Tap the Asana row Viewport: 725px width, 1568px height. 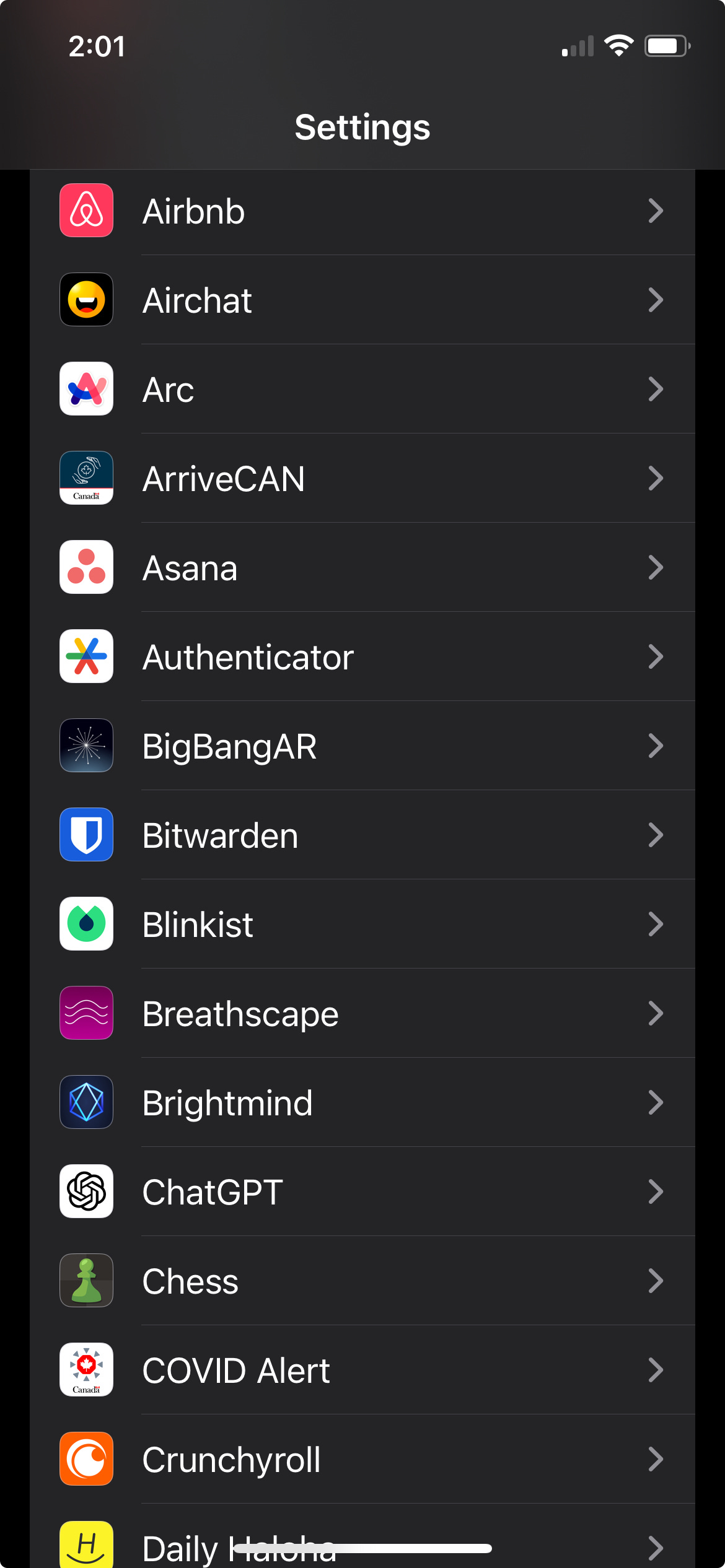point(362,567)
